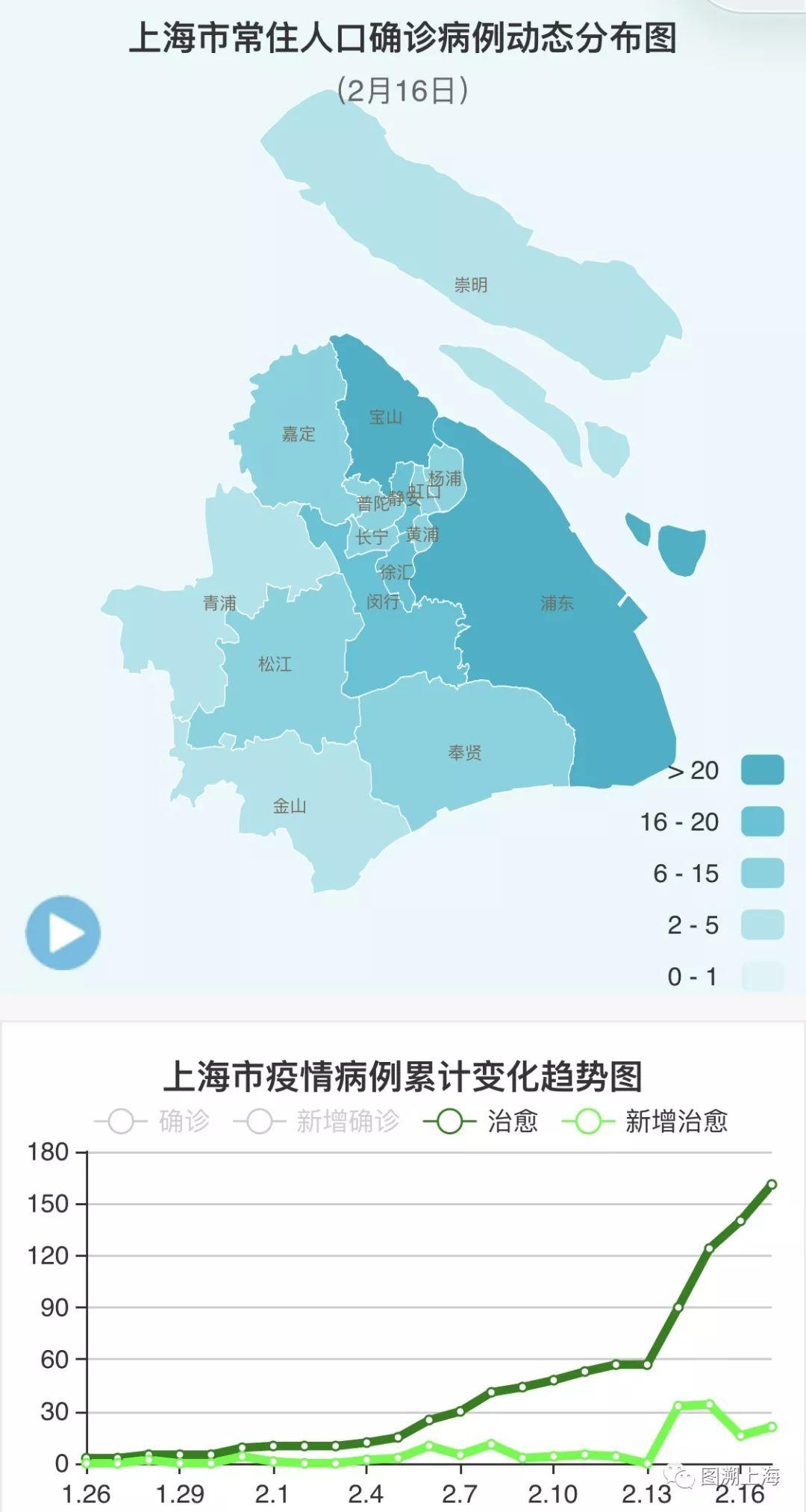Select the 奉贤 district on the map
This screenshot has height=1512, width=806.
(x=464, y=752)
